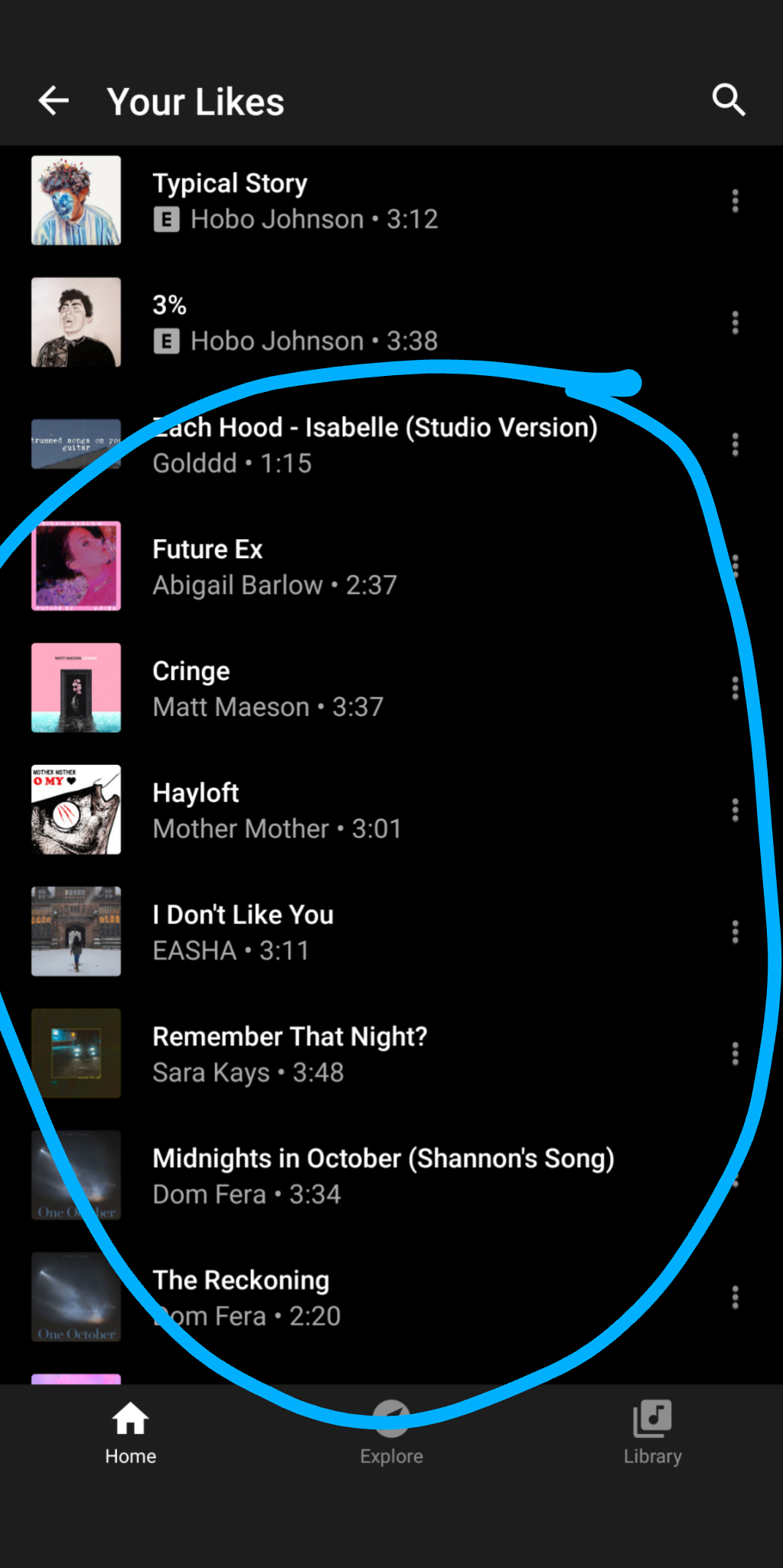The width and height of the screenshot is (783, 1568).
Task: Open options menu for Typical Story
Action: [735, 201]
